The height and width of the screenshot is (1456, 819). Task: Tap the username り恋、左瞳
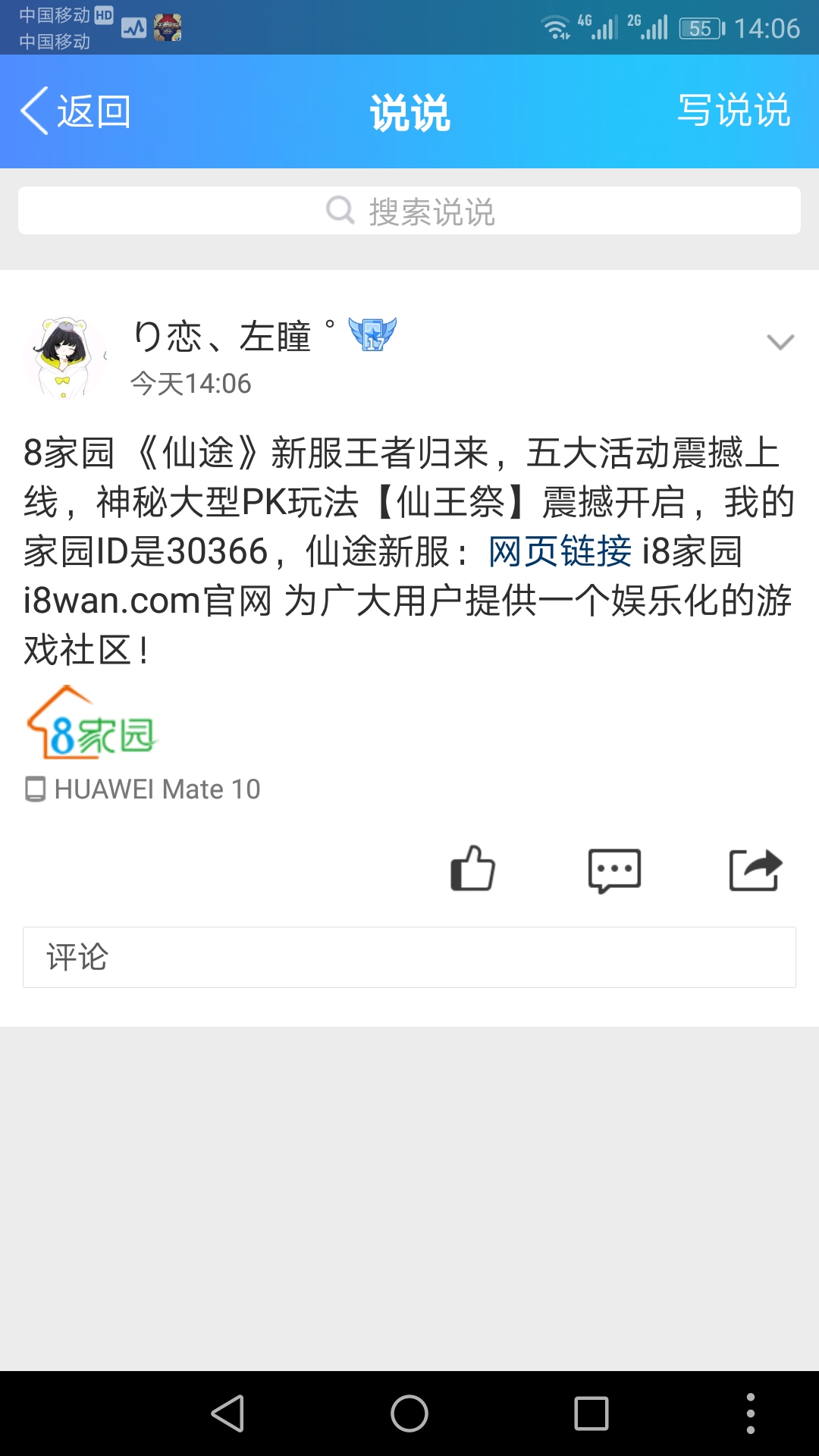point(222,337)
